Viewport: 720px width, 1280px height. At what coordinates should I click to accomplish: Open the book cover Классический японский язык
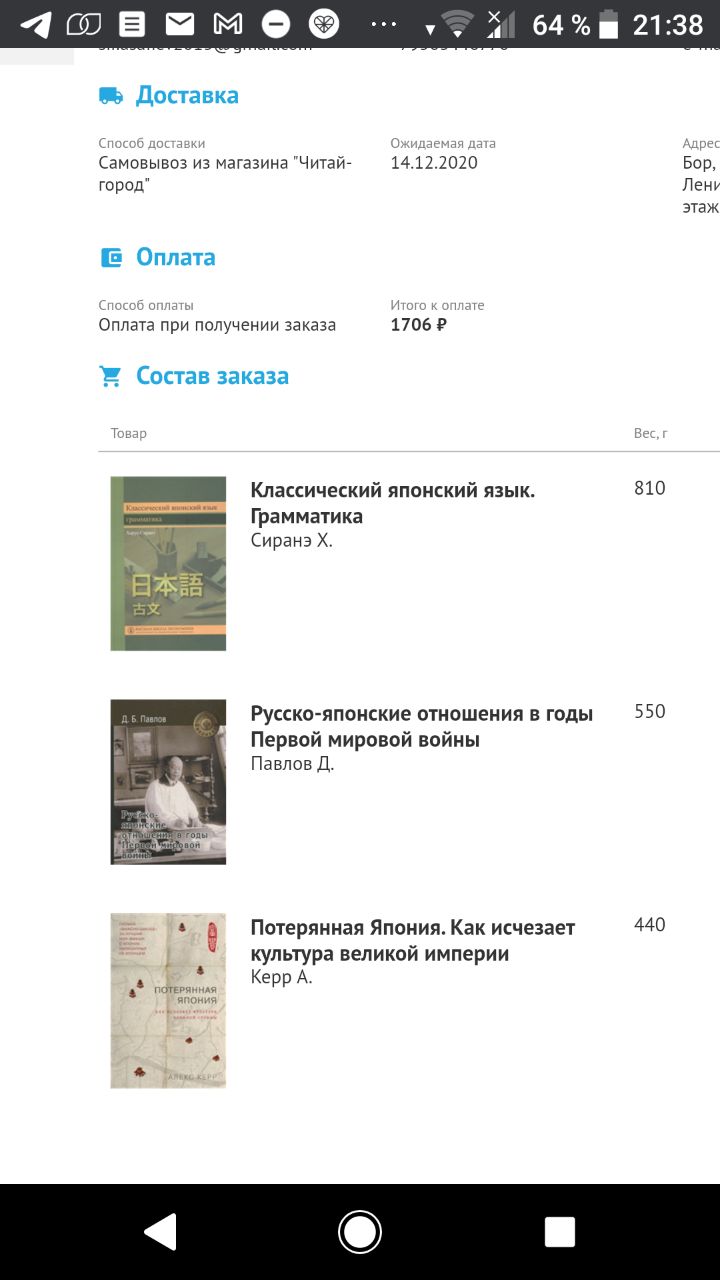[x=168, y=563]
